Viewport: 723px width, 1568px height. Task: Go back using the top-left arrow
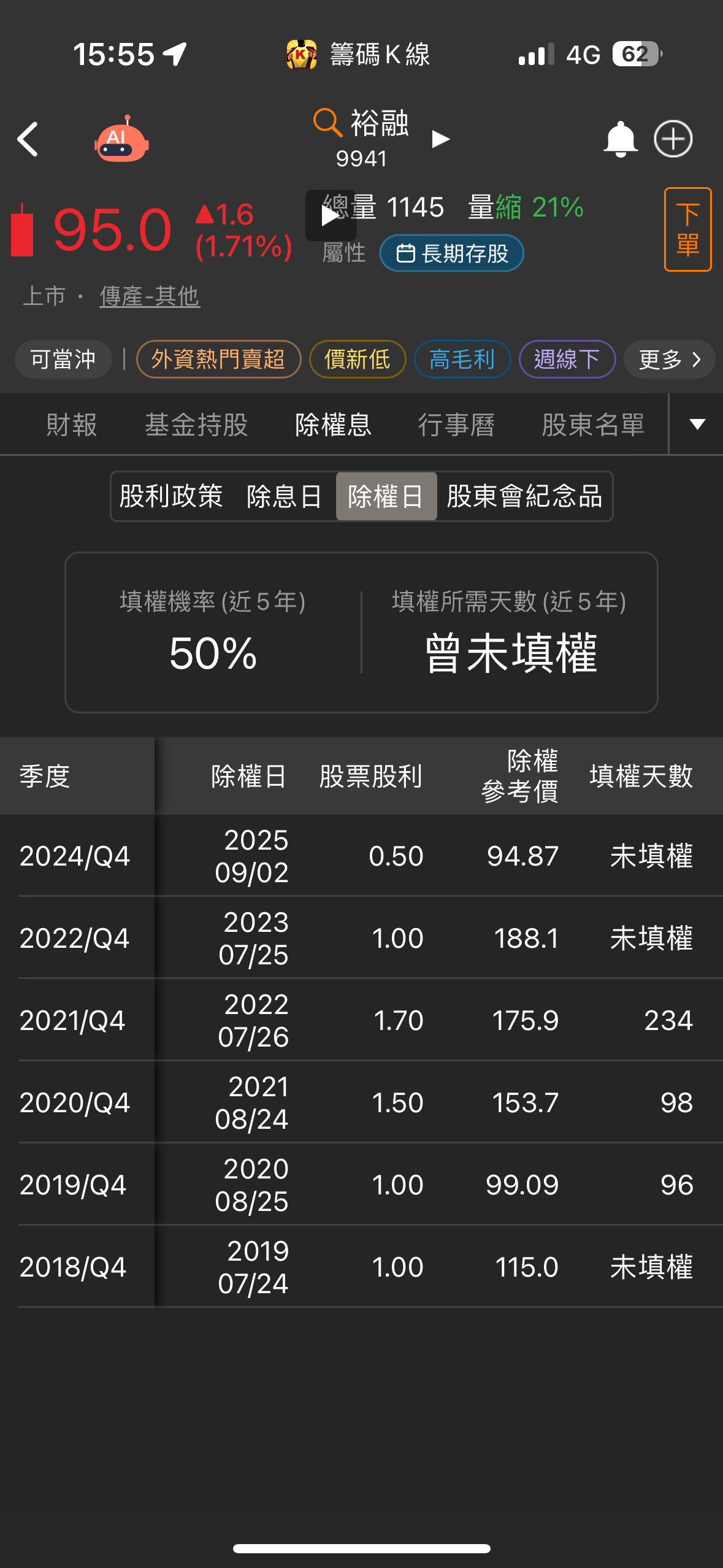[28, 139]
